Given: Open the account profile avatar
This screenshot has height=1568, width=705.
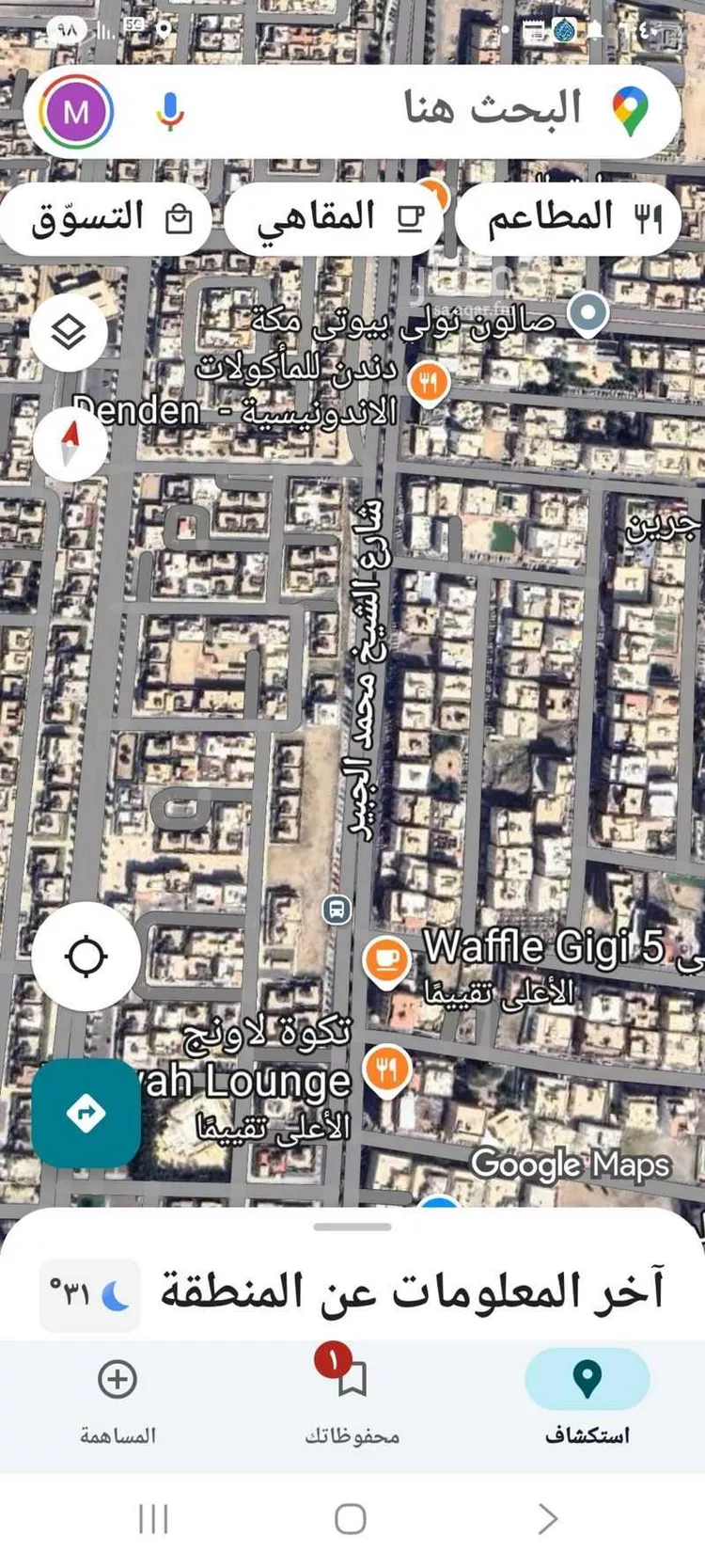Looking at the screenshot, I should (x=76, y=112).
